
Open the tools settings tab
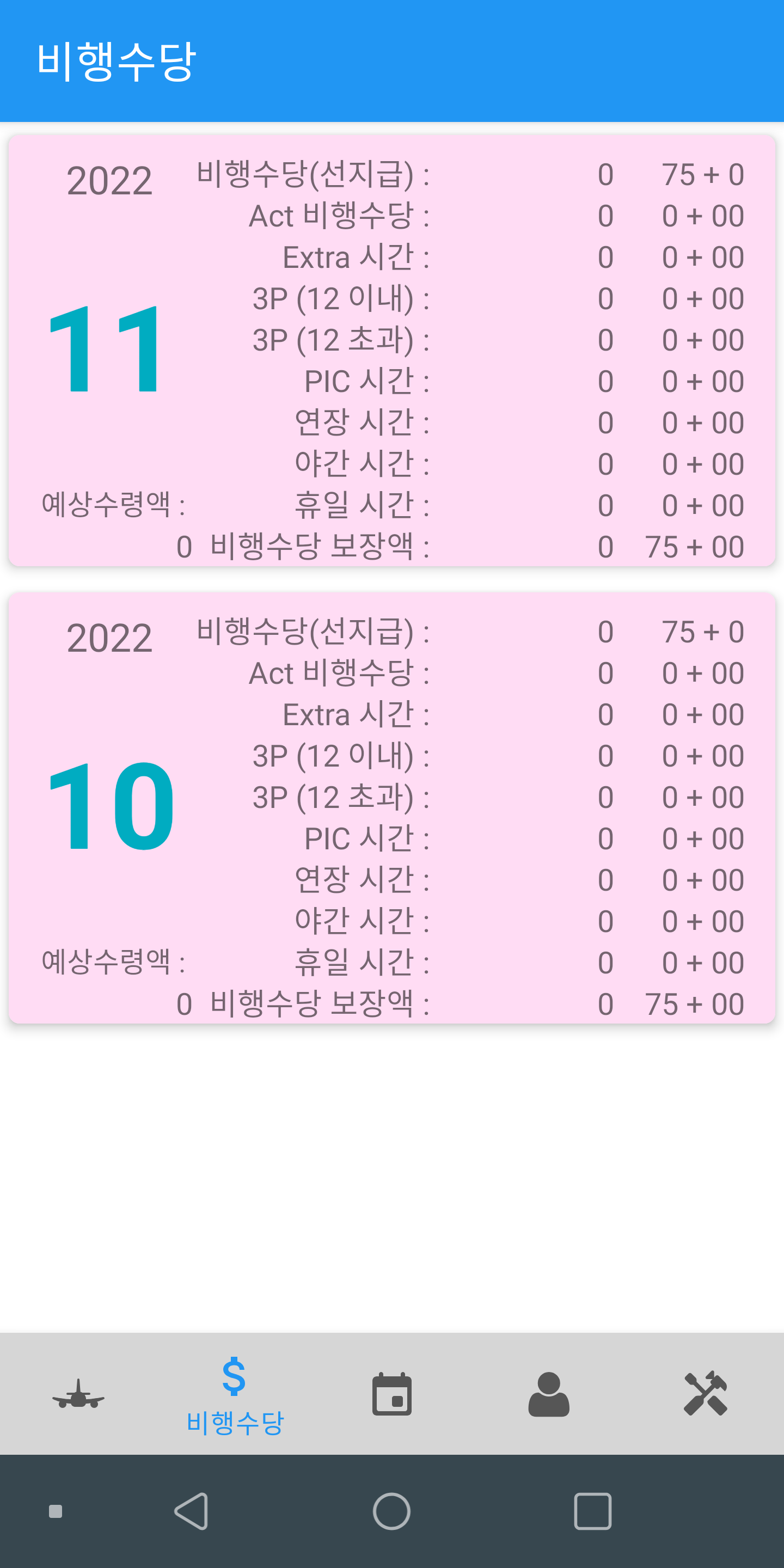[706, 1394]
